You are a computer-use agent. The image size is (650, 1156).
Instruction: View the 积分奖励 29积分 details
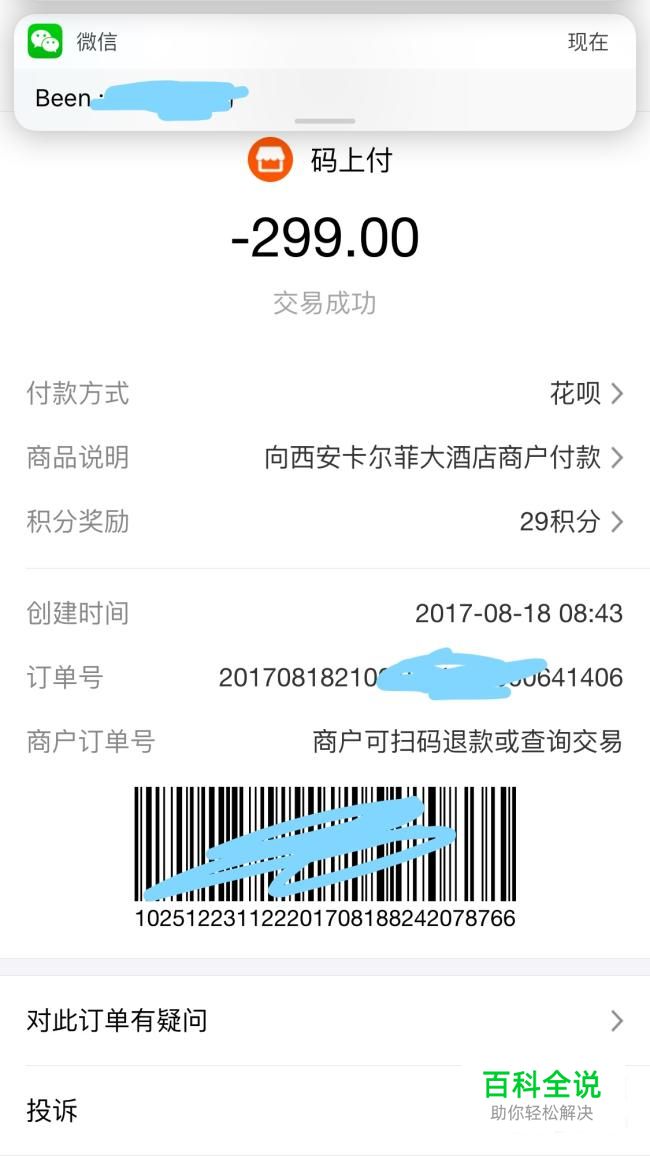[324, 521]
